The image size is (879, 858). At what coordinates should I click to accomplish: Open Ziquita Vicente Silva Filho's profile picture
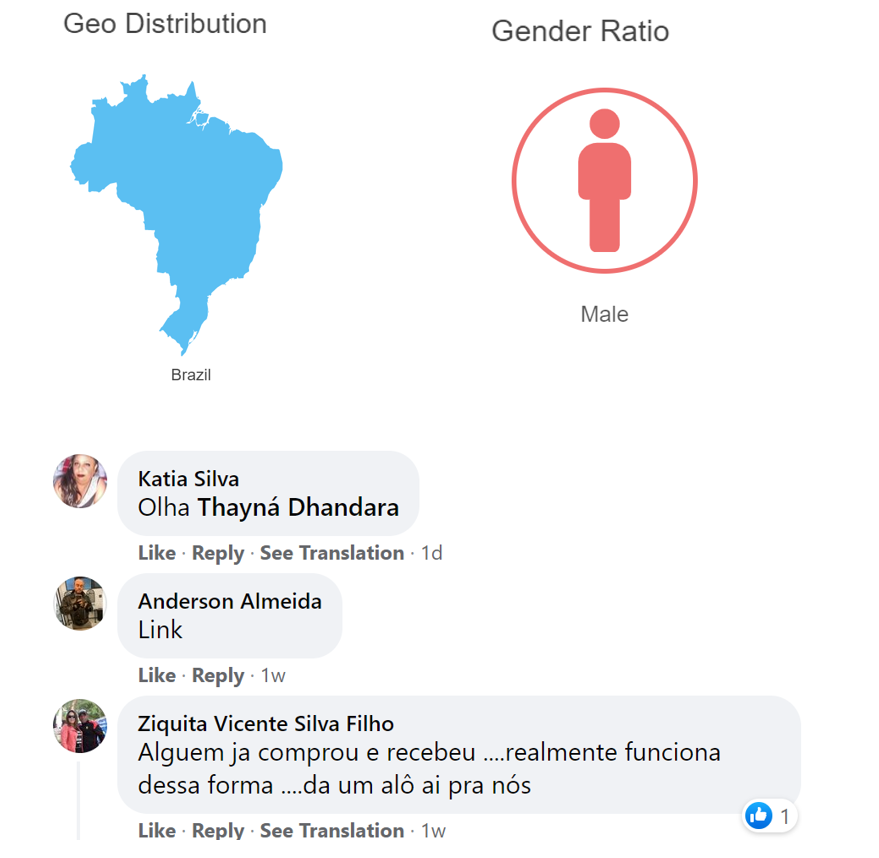coord(80,726)
